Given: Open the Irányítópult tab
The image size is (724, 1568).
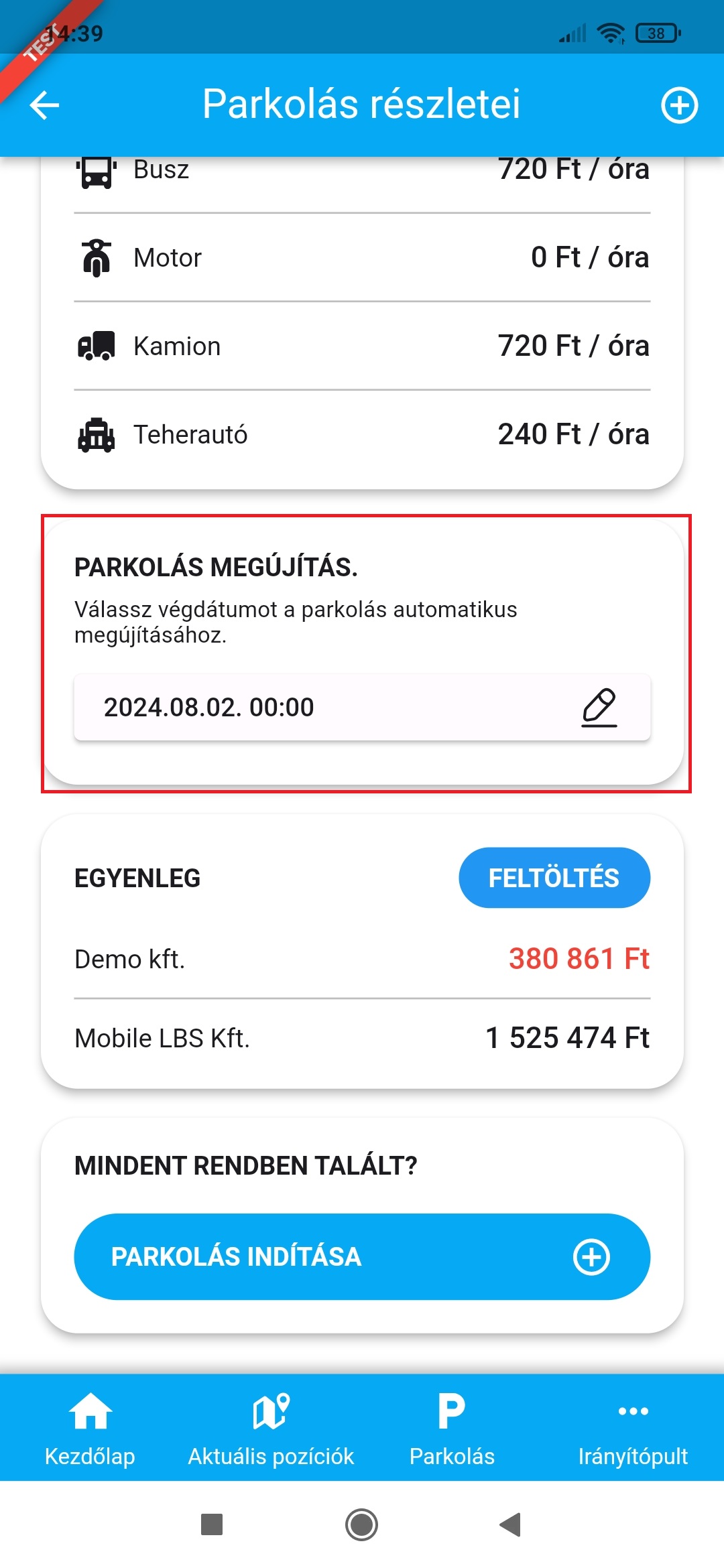Looking at the screenshot, I should click(x=633, y=1427).
